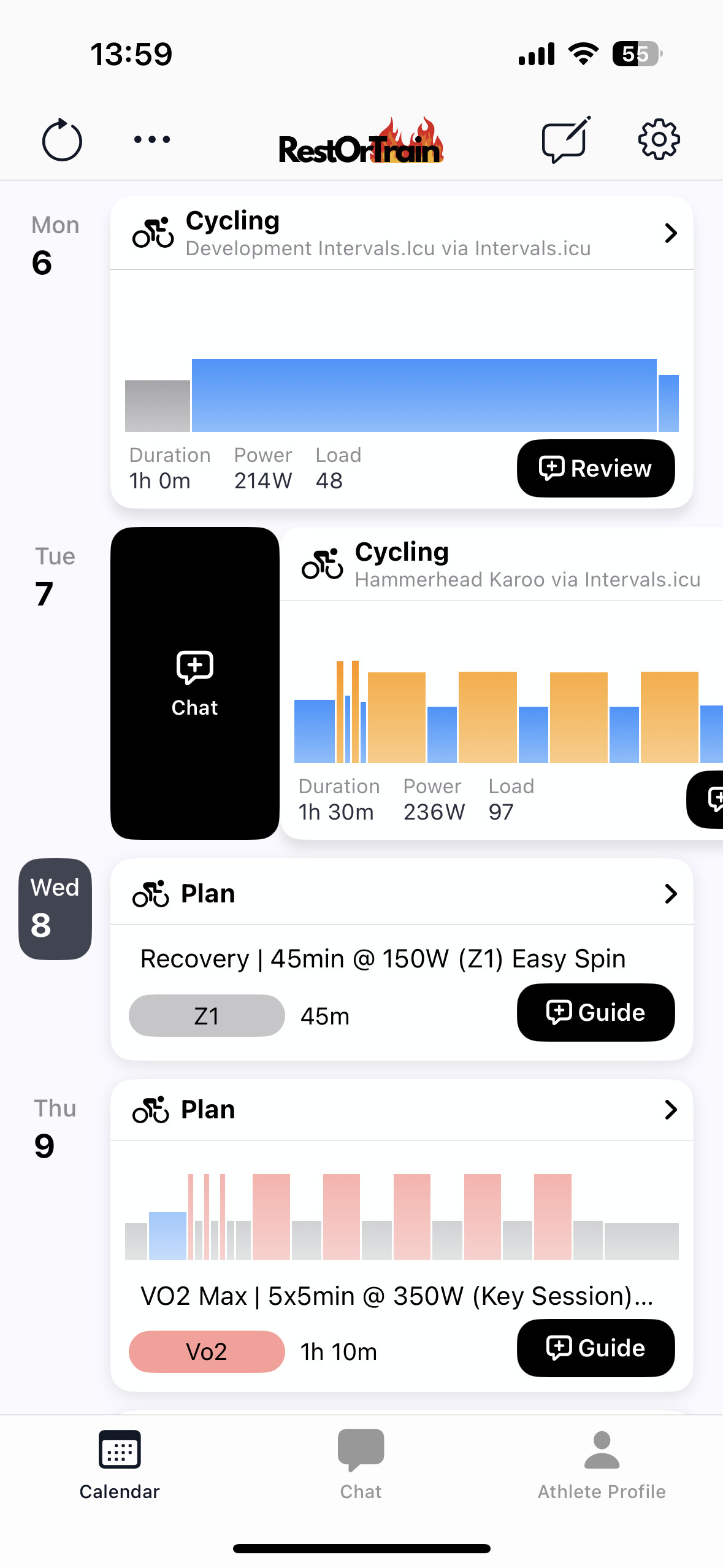Open the settings gear
Viewport: 723px width, 1568px height.
coord(659,140)
